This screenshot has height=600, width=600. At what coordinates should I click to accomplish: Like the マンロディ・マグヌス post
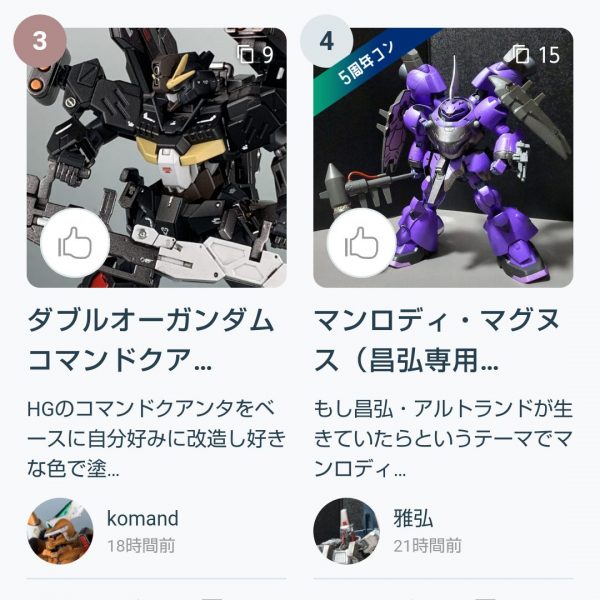(361, 243)
